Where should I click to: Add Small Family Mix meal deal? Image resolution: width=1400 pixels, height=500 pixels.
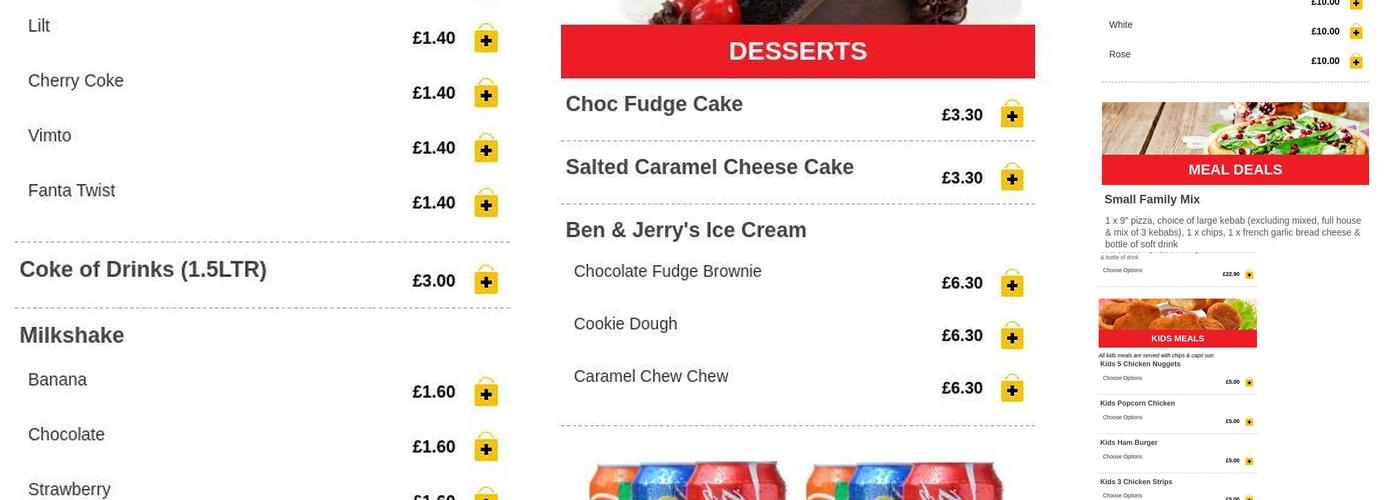1249,275
